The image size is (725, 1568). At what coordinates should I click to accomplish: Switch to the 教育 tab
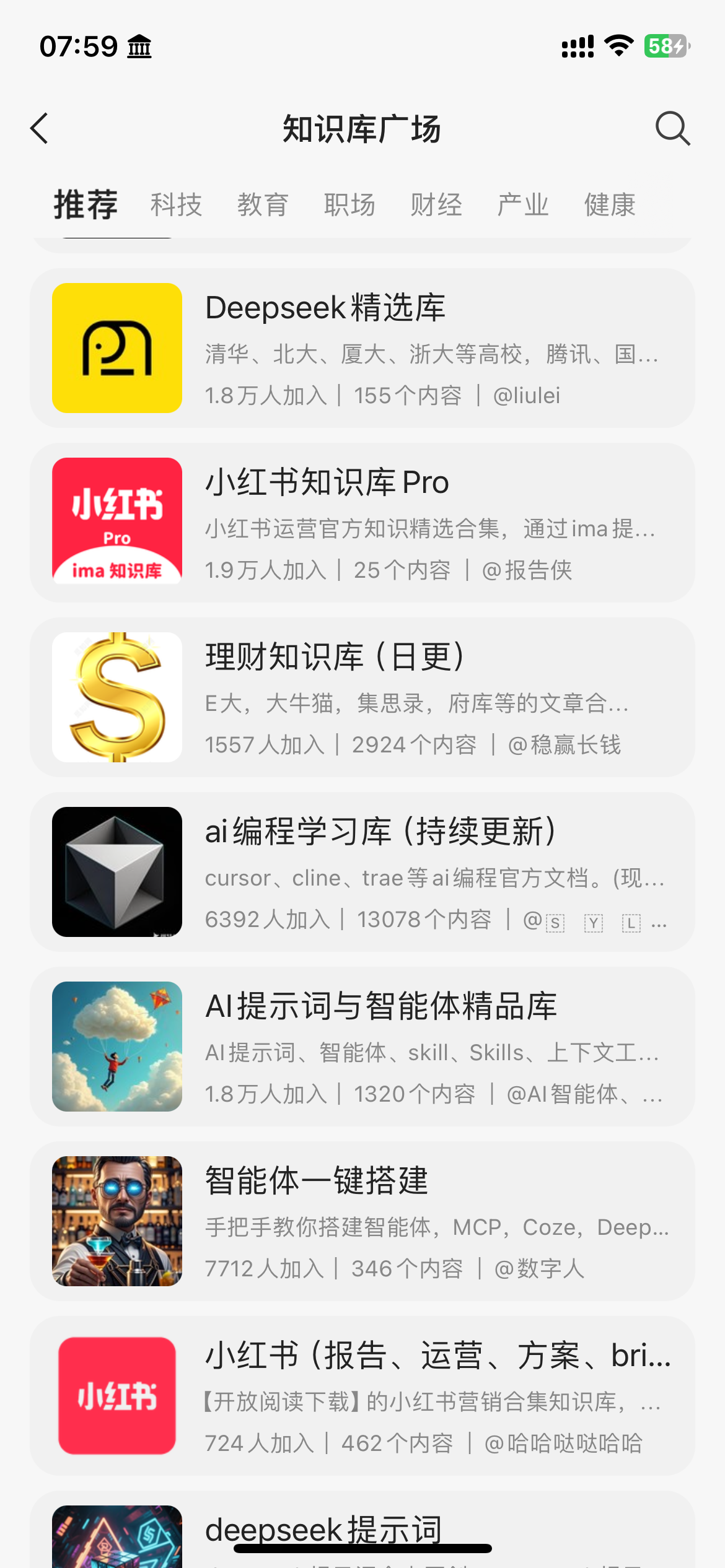[x=263, y=205]
